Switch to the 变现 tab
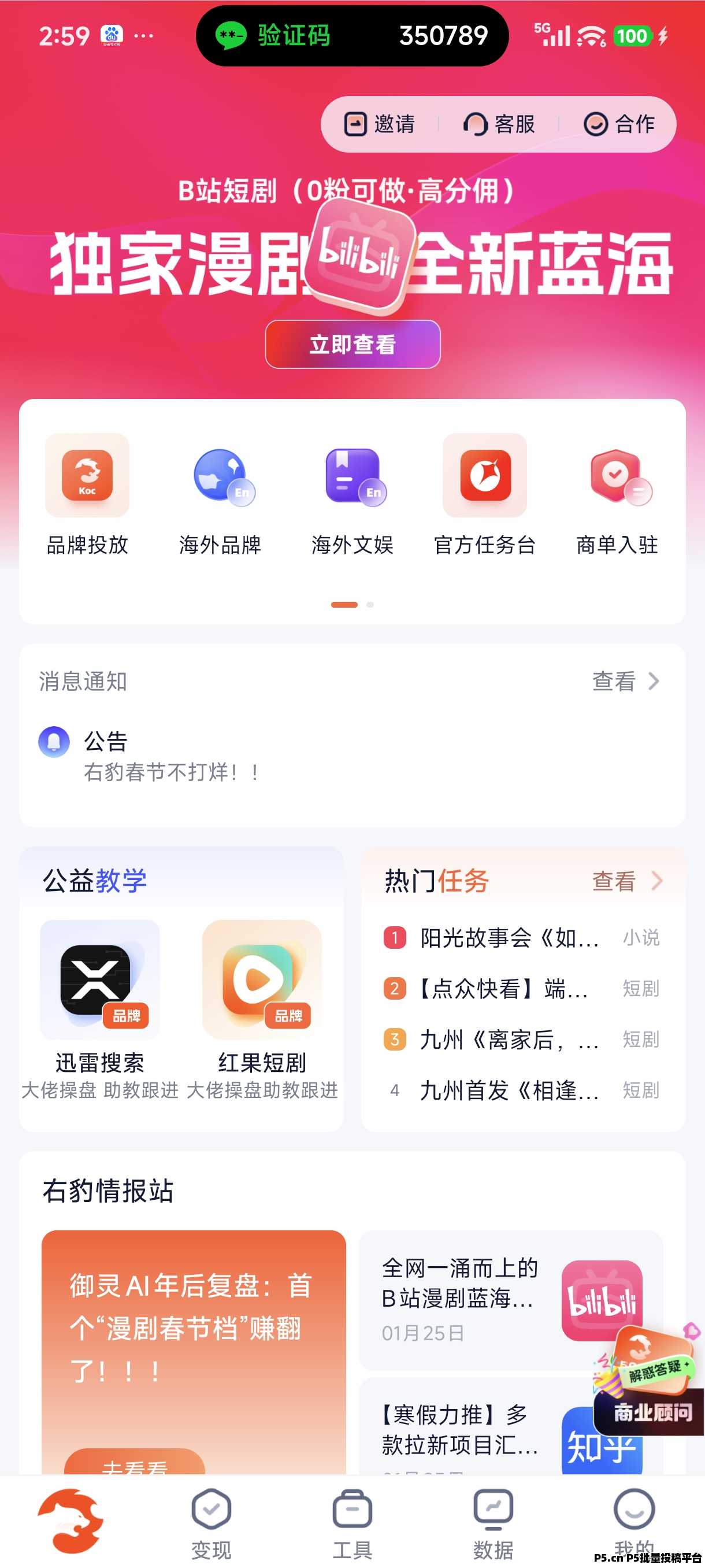This screenshot has height=1568, width=705. pos(211,1515)
